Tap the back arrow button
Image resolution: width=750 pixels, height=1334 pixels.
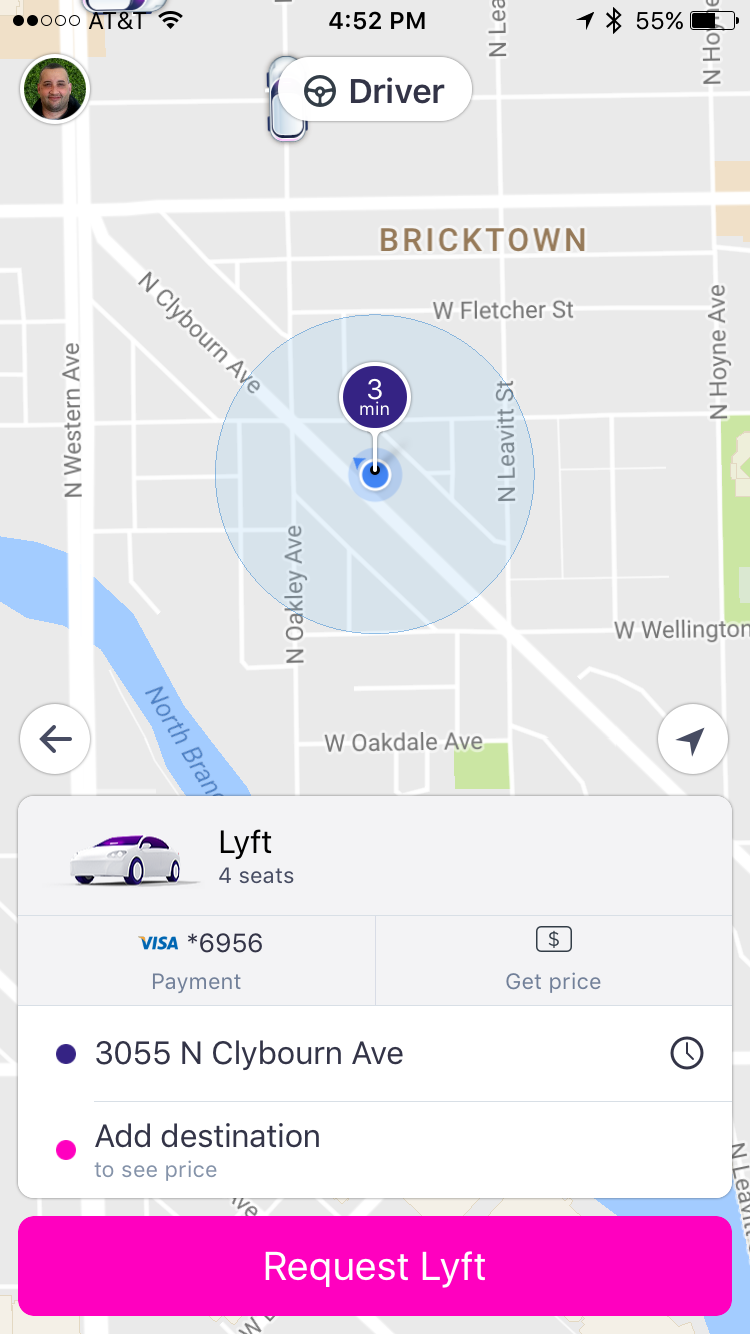(x=55, y=740)
